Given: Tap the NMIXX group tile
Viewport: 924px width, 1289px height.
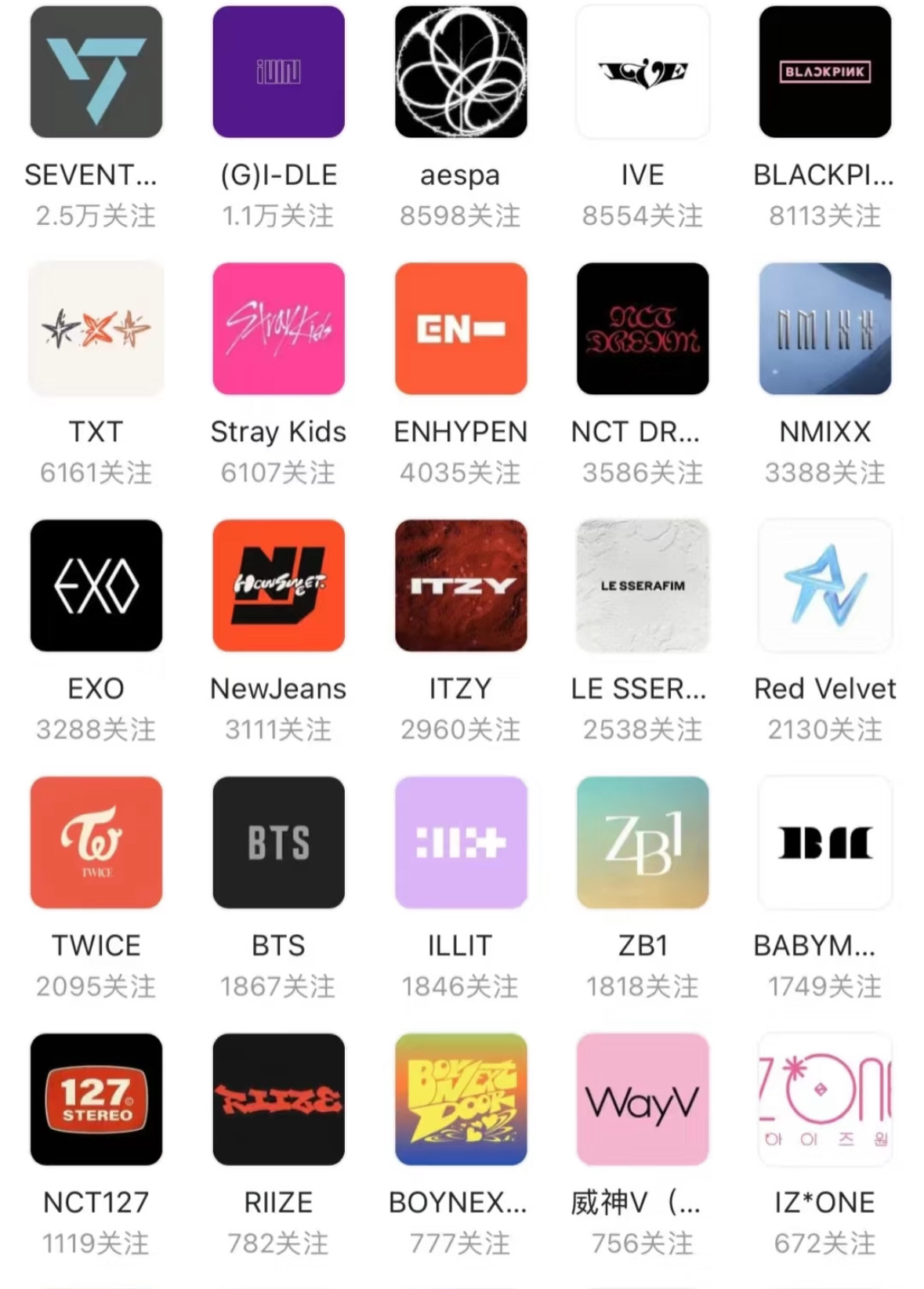Looking at the screenshot, I should (x=824, y=329).
